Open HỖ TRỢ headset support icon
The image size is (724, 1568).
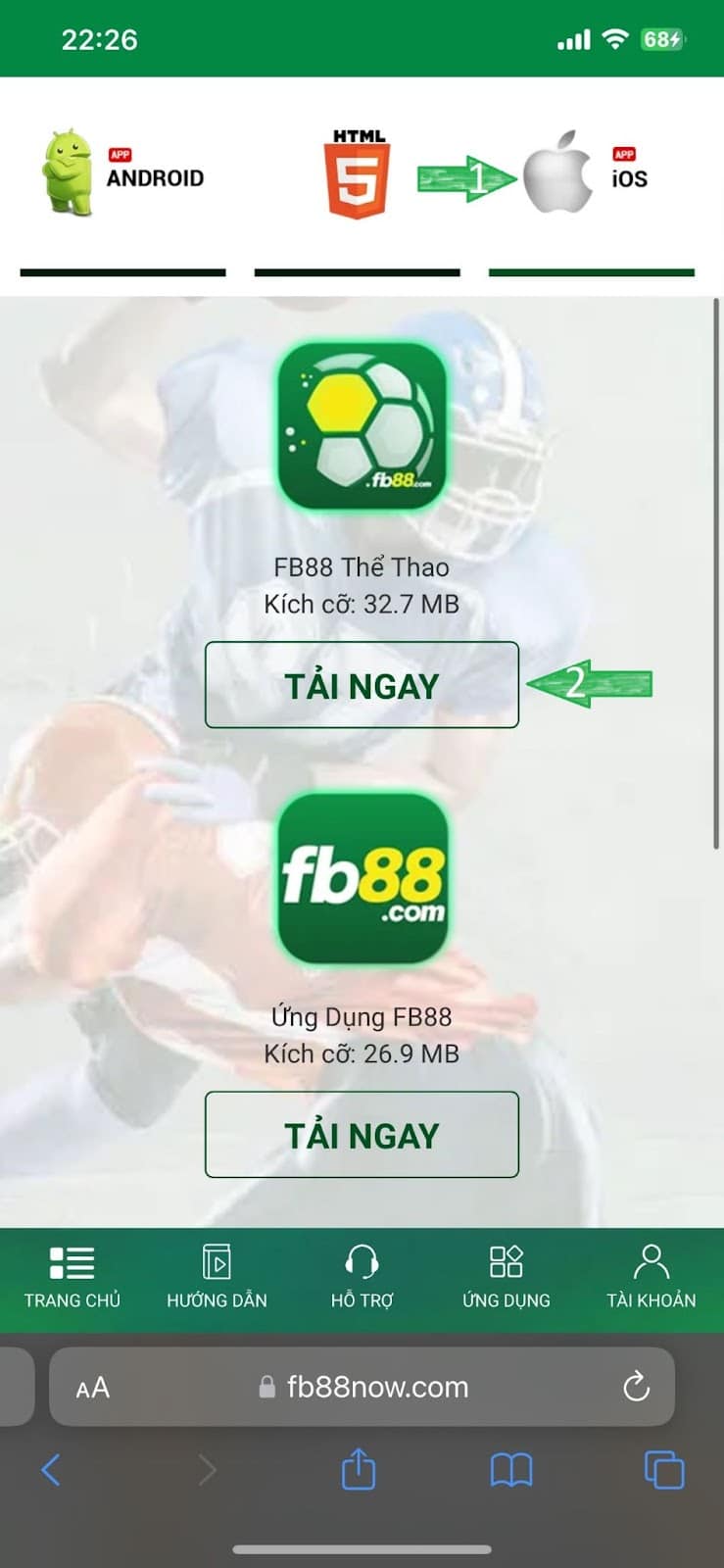pos(362,1262)
